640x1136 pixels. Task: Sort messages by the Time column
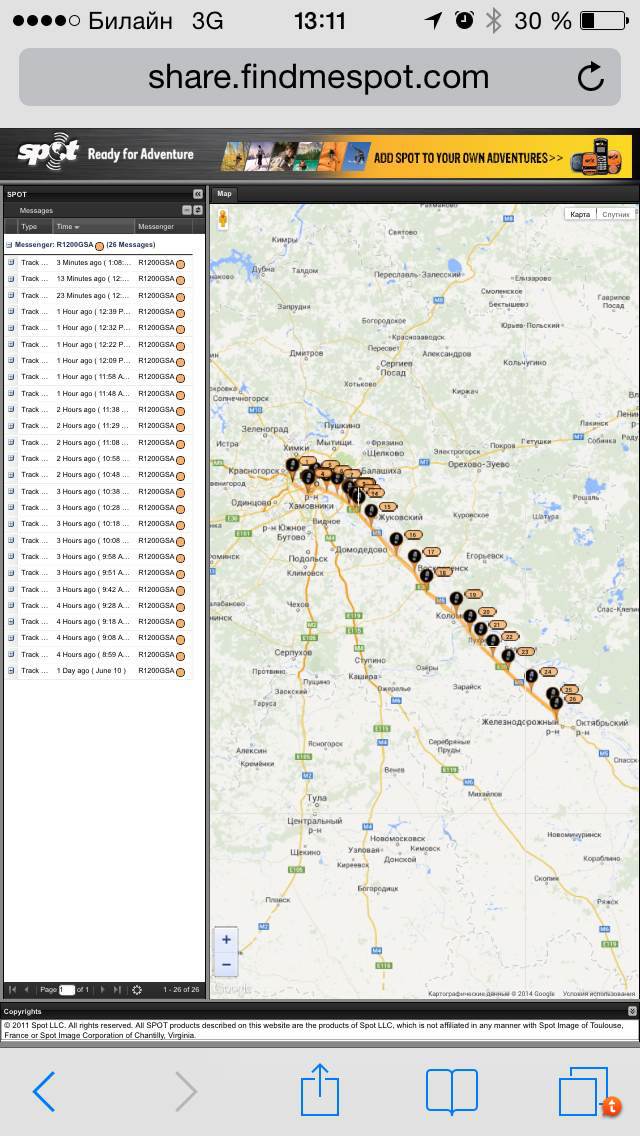click(68, 227)
